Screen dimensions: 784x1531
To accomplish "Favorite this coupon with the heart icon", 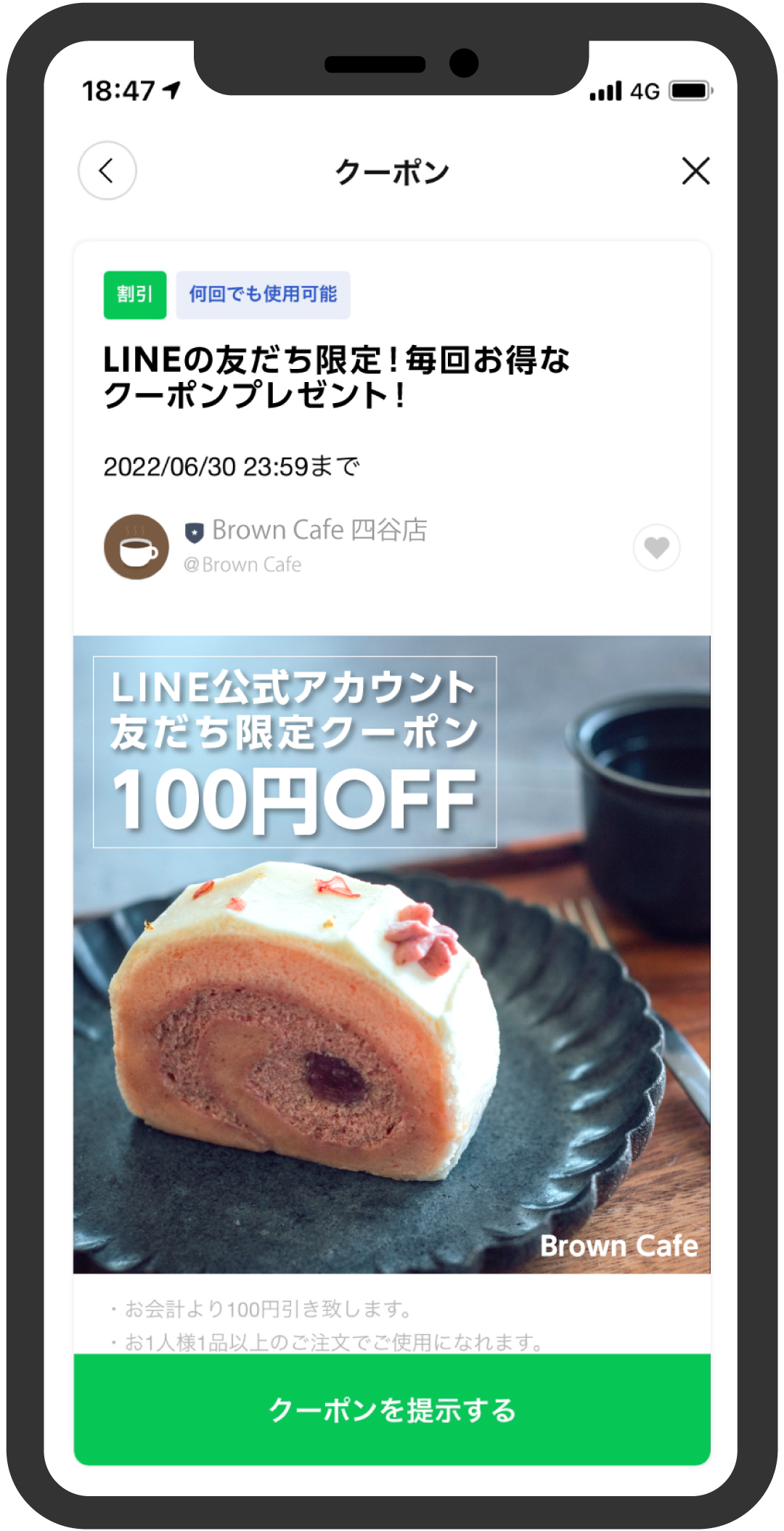I will [656, 547].
